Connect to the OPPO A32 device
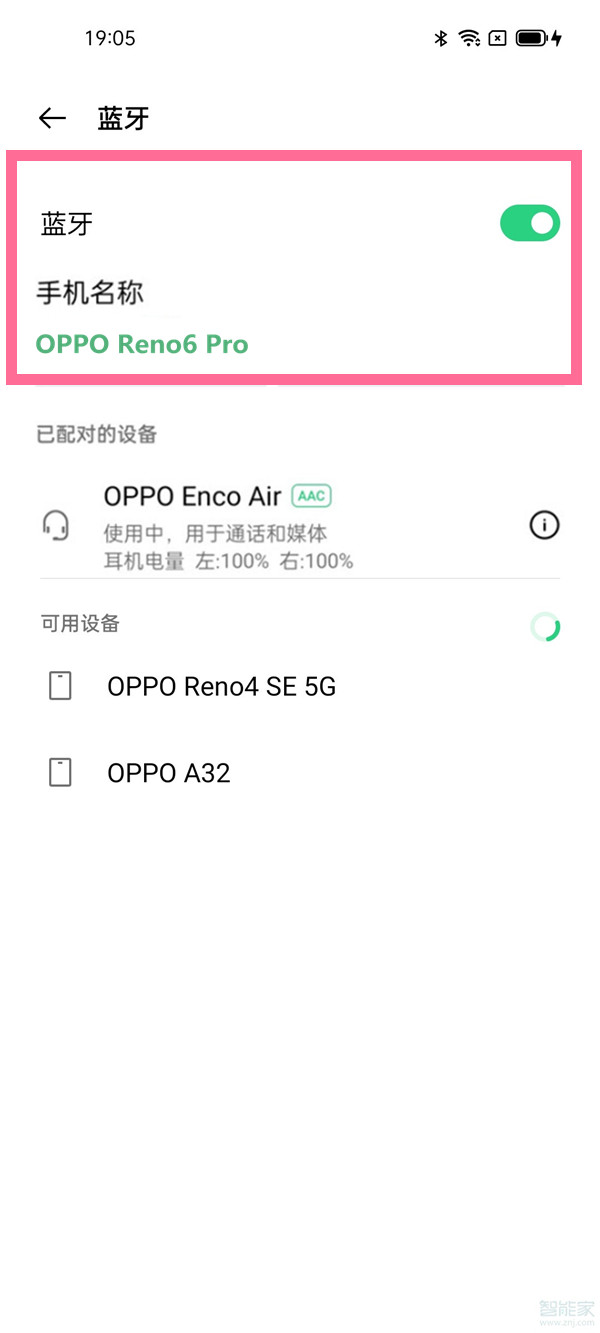Image resolution: width=600 pixels, height=1333 pixels. 168,773
